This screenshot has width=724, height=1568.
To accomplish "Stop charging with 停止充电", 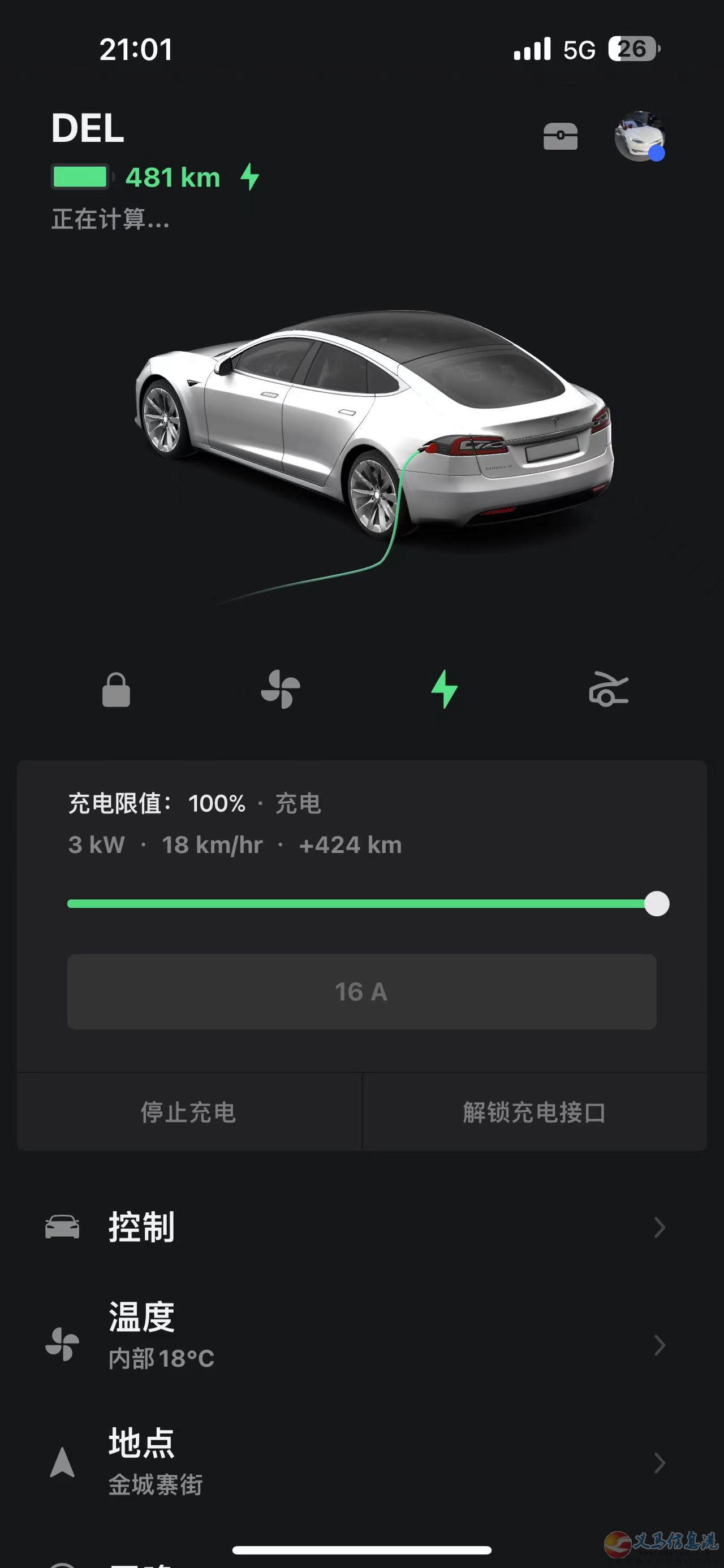I will [189, 1112].
